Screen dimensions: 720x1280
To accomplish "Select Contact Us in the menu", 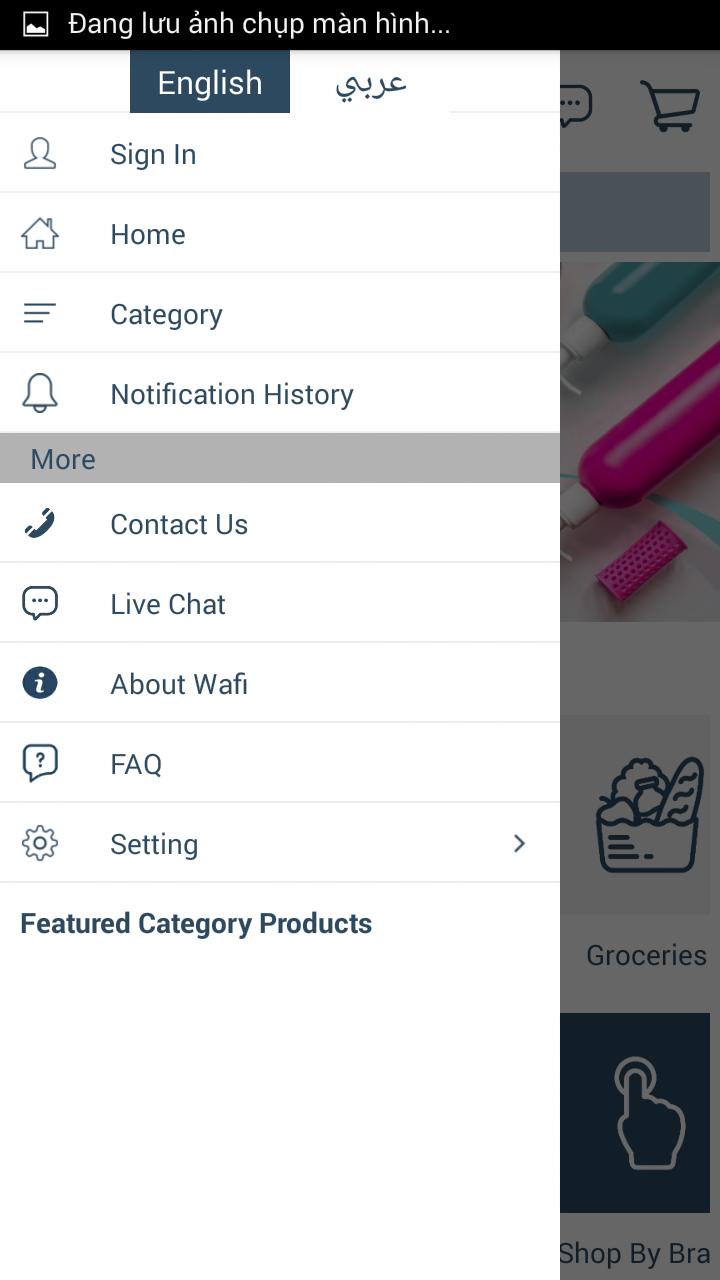I will click(179, 523).
